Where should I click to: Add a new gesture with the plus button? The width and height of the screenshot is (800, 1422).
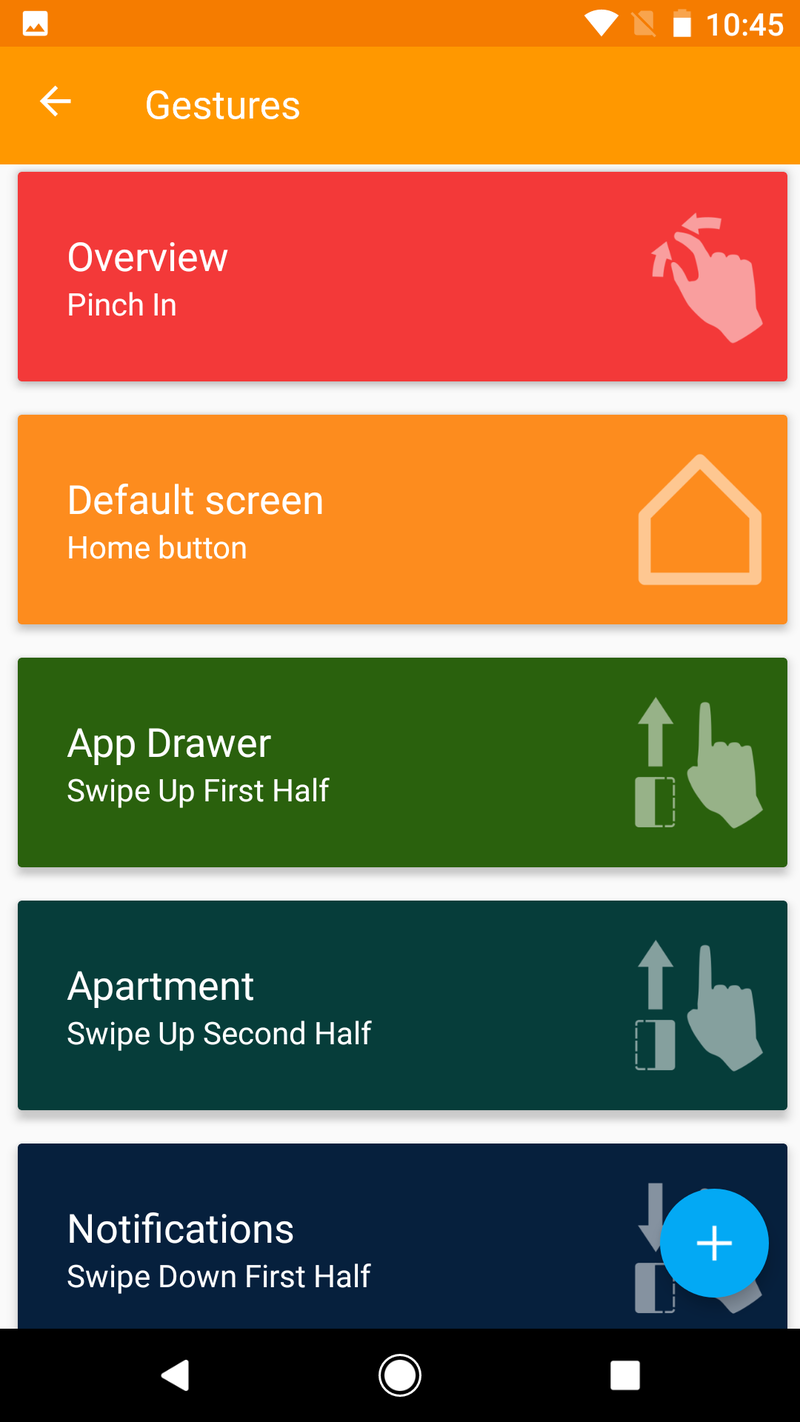[x=714, y=1243]
